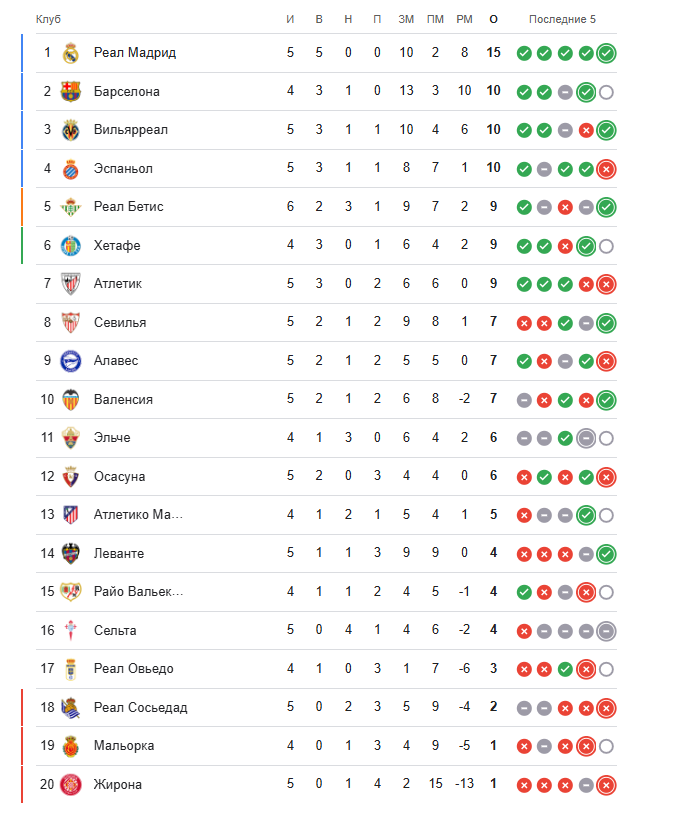677x824 pixels.
Task: Open the Барселона team row
Action: (126, 92)
